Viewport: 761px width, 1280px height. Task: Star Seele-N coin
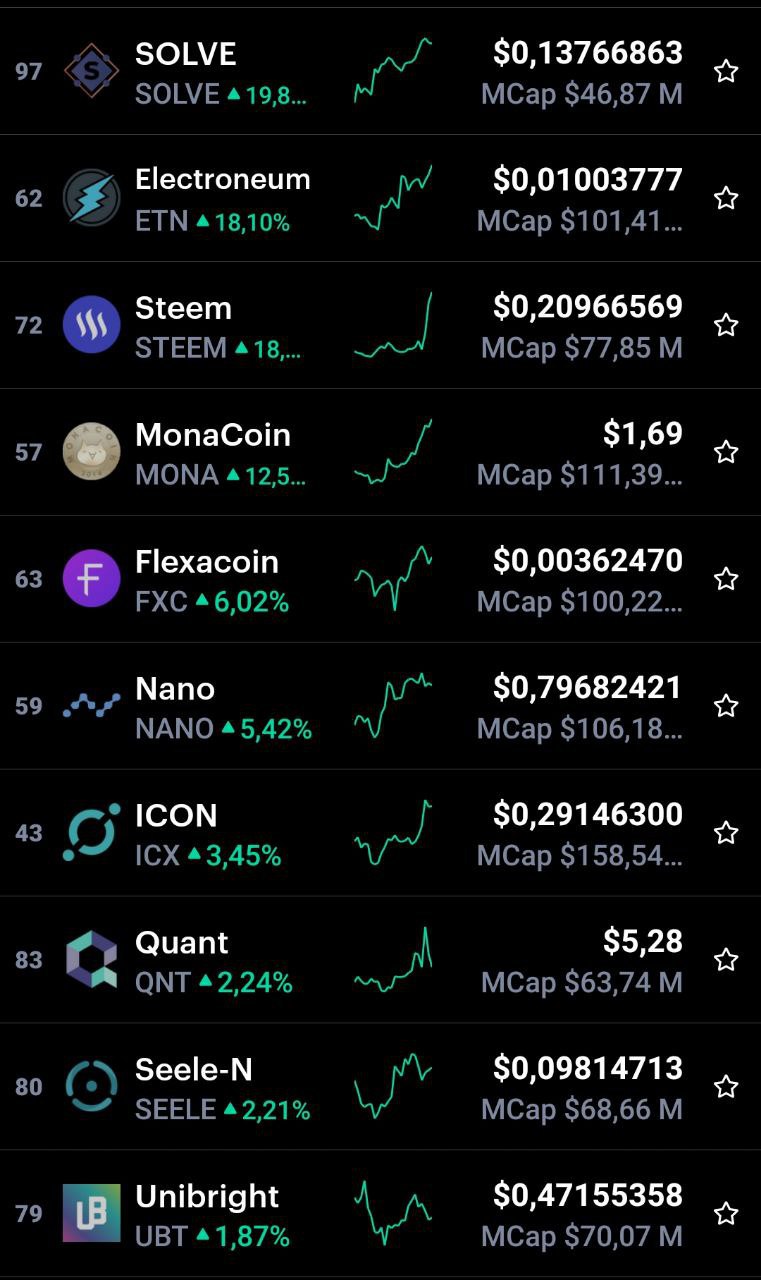click(x=726, y=1087)
